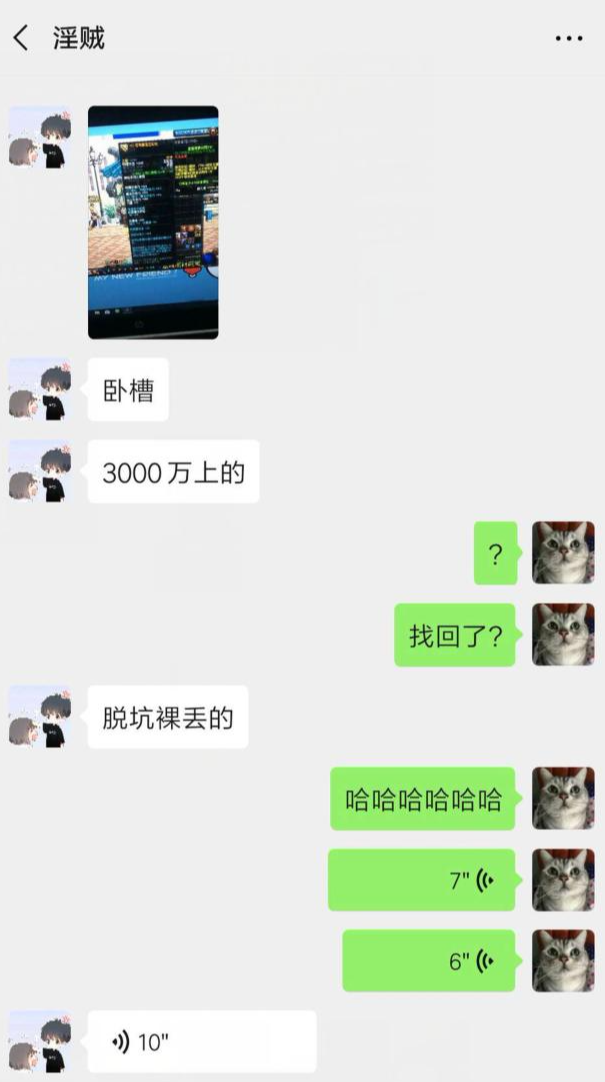The width and height of the screenshot is (605, 1082).
Task: Open the game screenshot photo message
Action: (153, 222)
